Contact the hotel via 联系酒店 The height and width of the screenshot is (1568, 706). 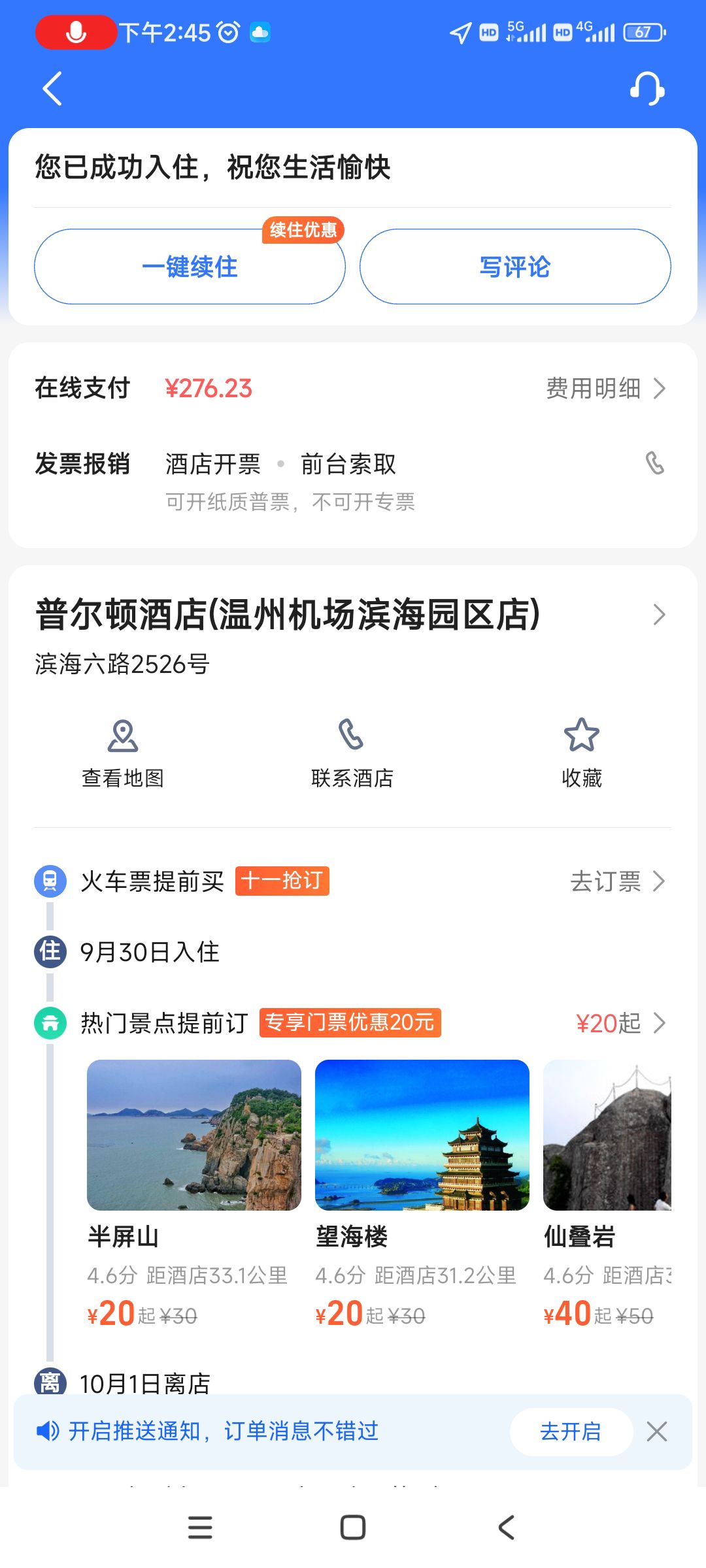click(x=352, y=753)
